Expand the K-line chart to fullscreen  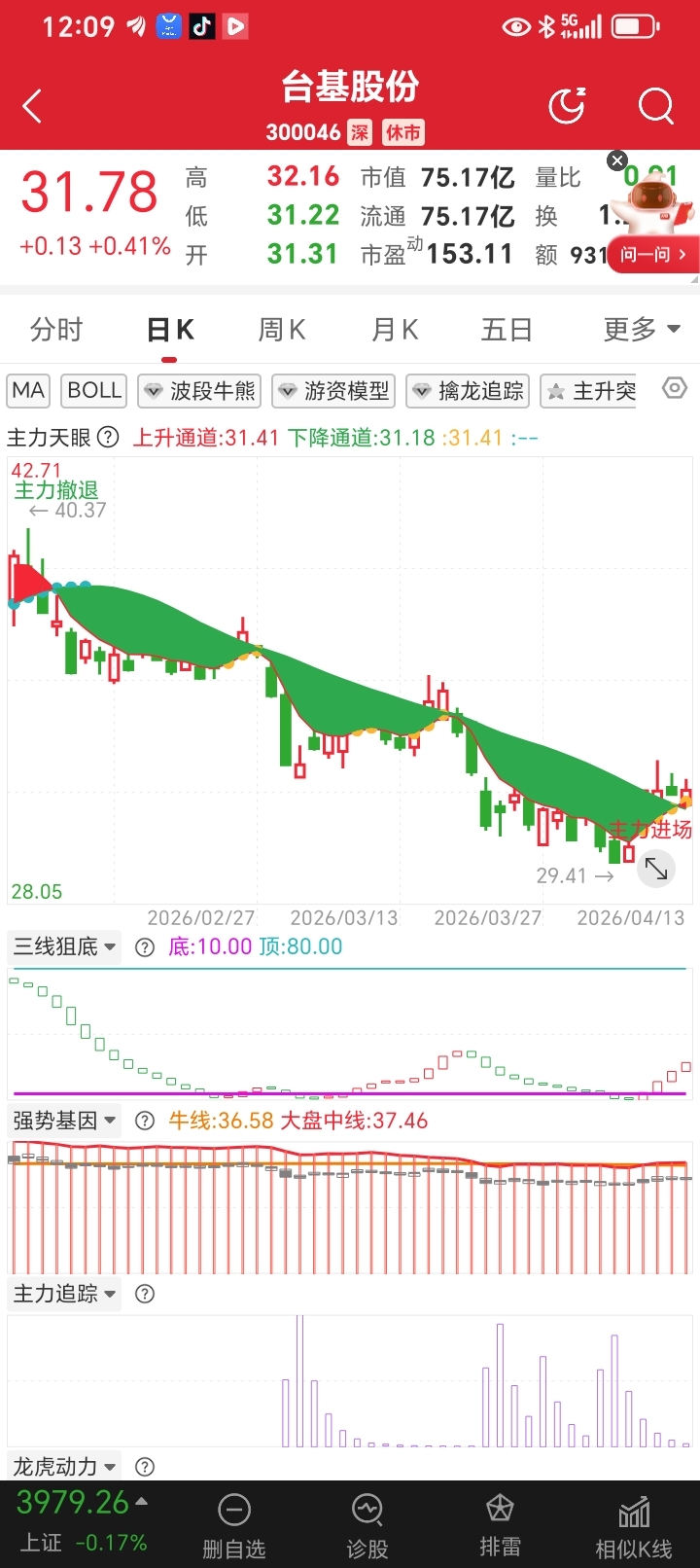656,868
